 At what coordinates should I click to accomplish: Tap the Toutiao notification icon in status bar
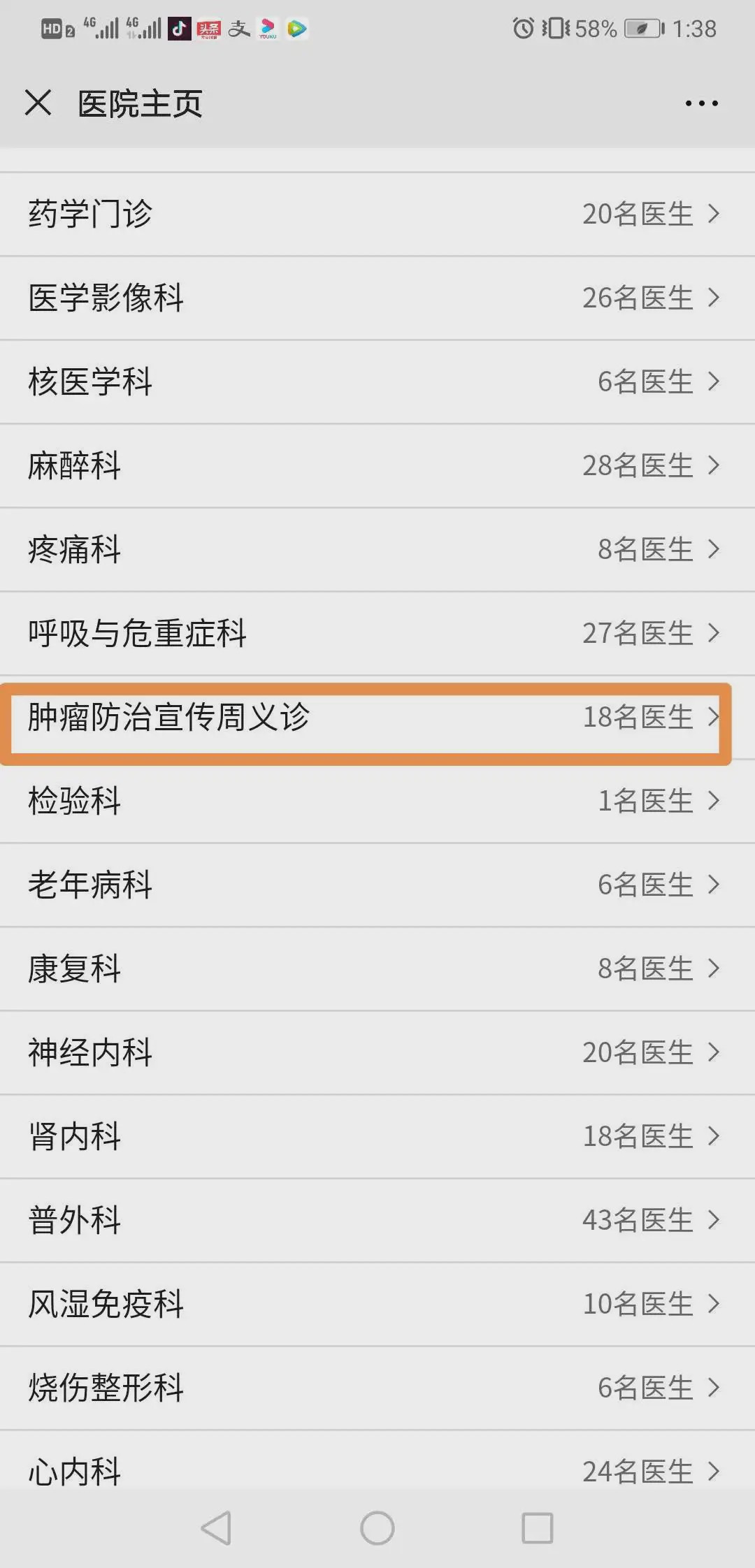211,29
